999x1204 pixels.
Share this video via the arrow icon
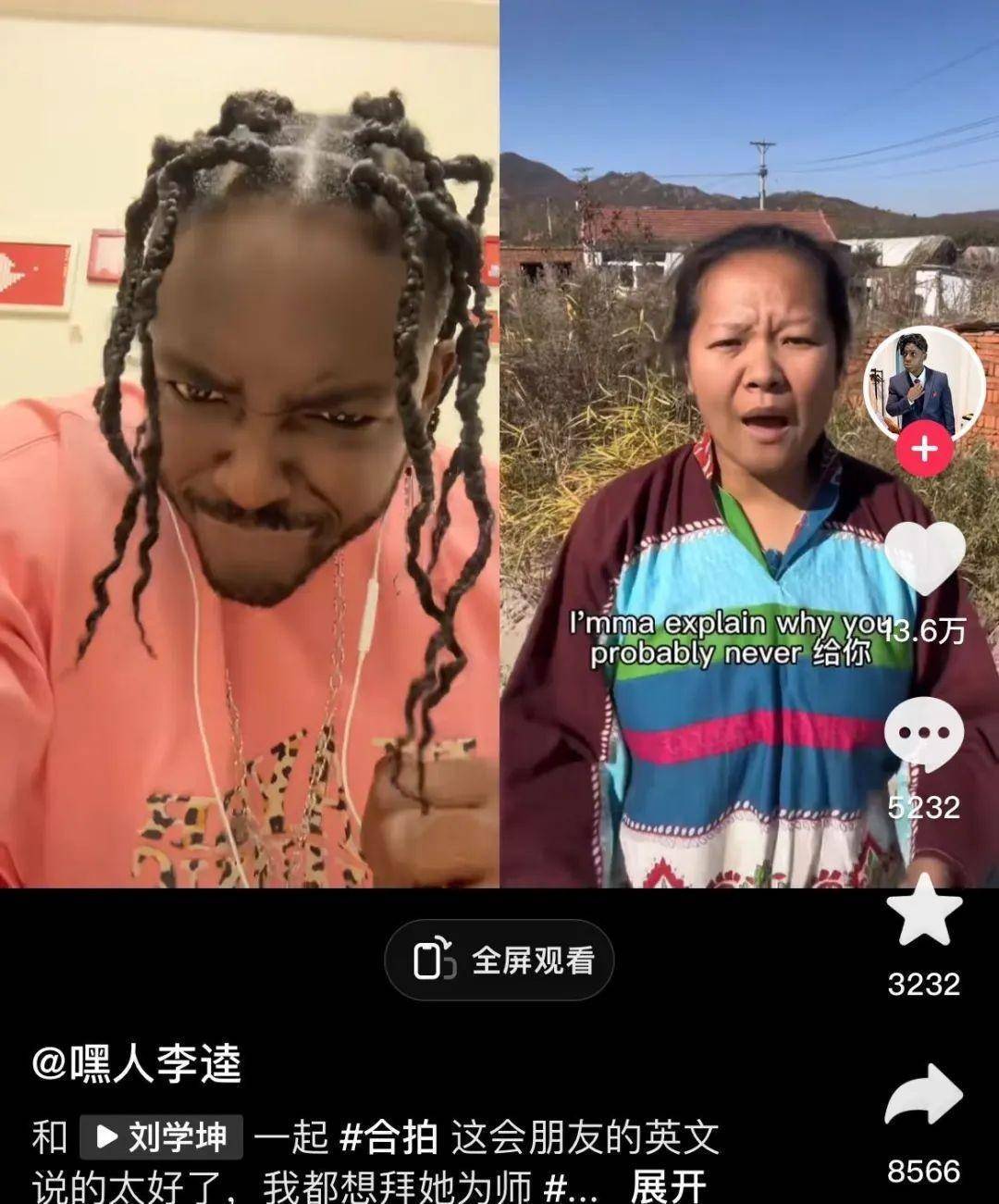click(924, 1098)
